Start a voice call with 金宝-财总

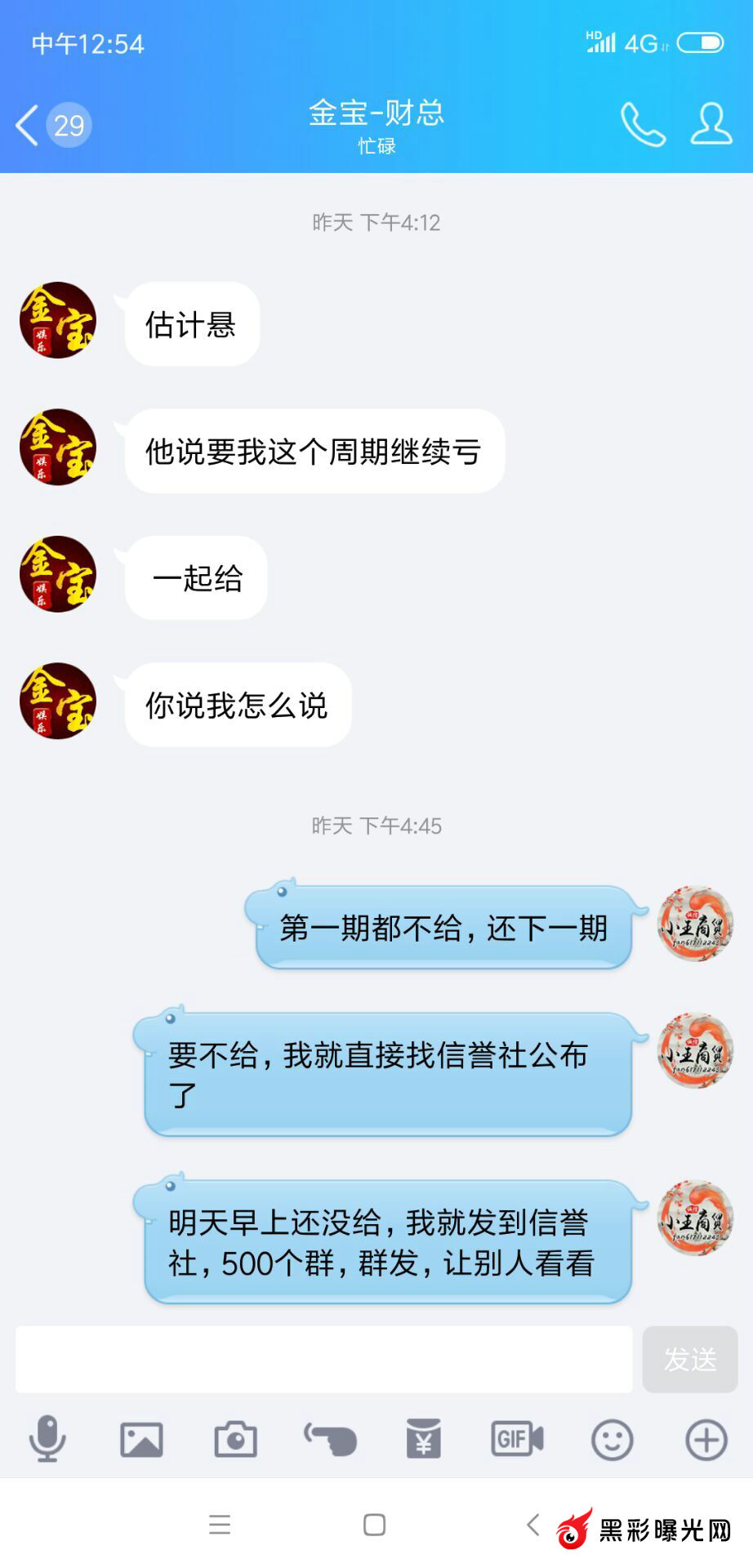[x=643, y=125]
